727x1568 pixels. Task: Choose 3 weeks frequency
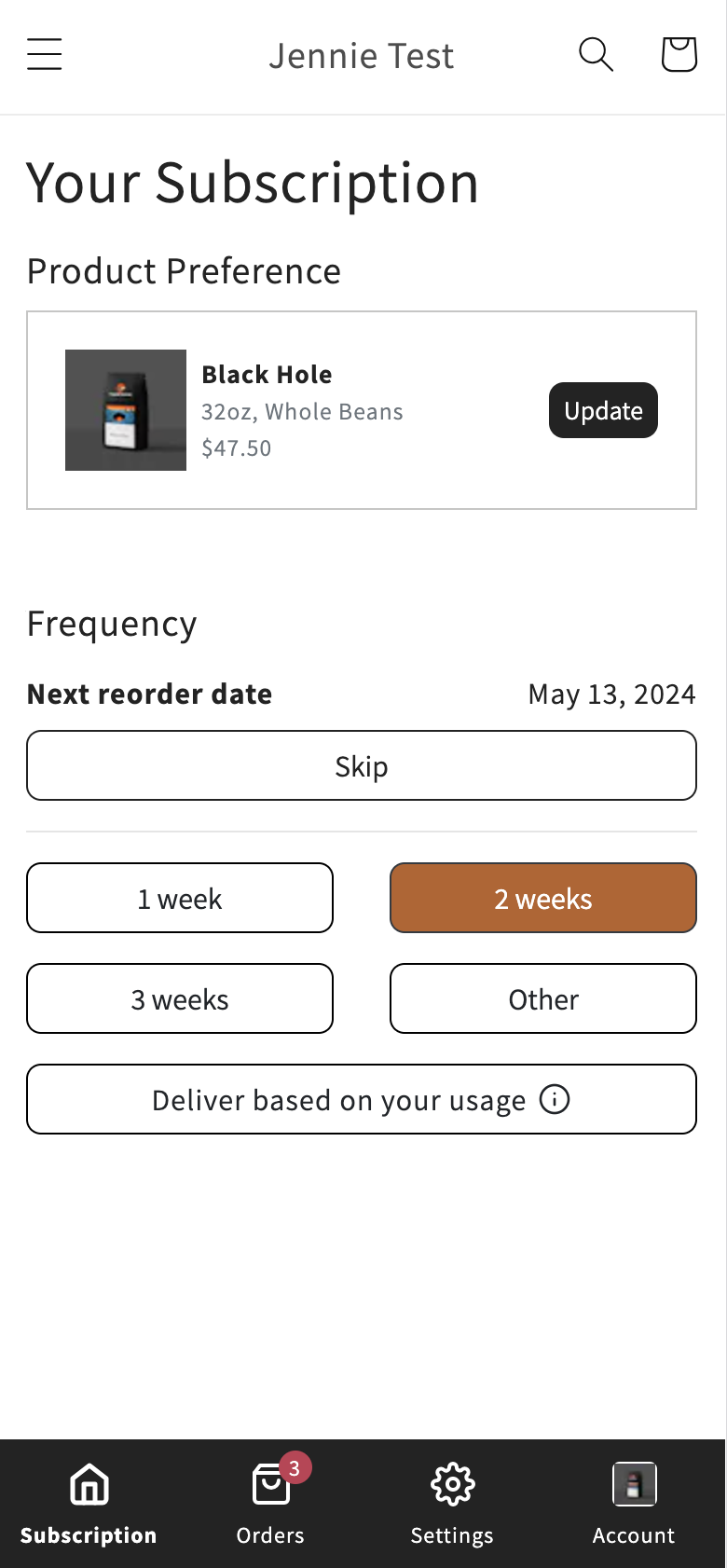pos(180,998)
